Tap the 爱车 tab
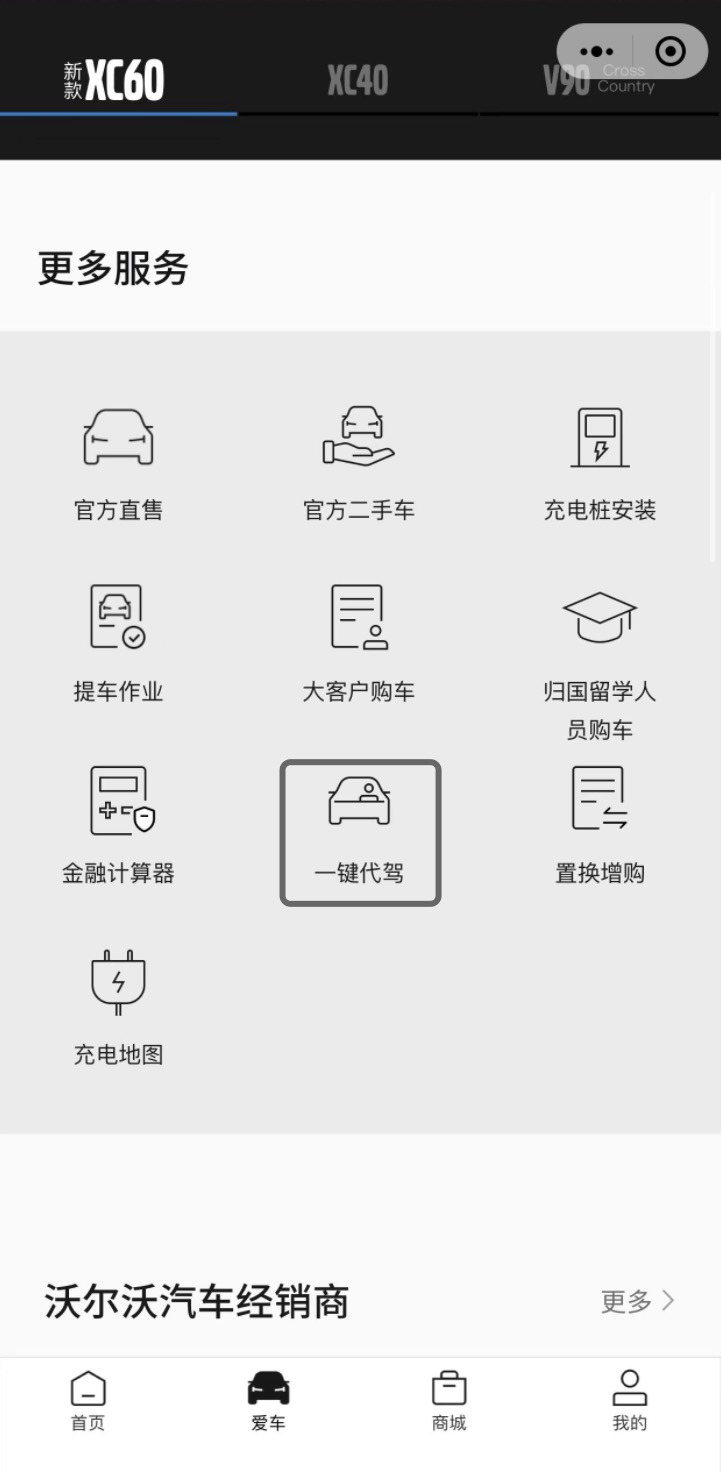This screenshot has width=722, height=1472. 268,1401
